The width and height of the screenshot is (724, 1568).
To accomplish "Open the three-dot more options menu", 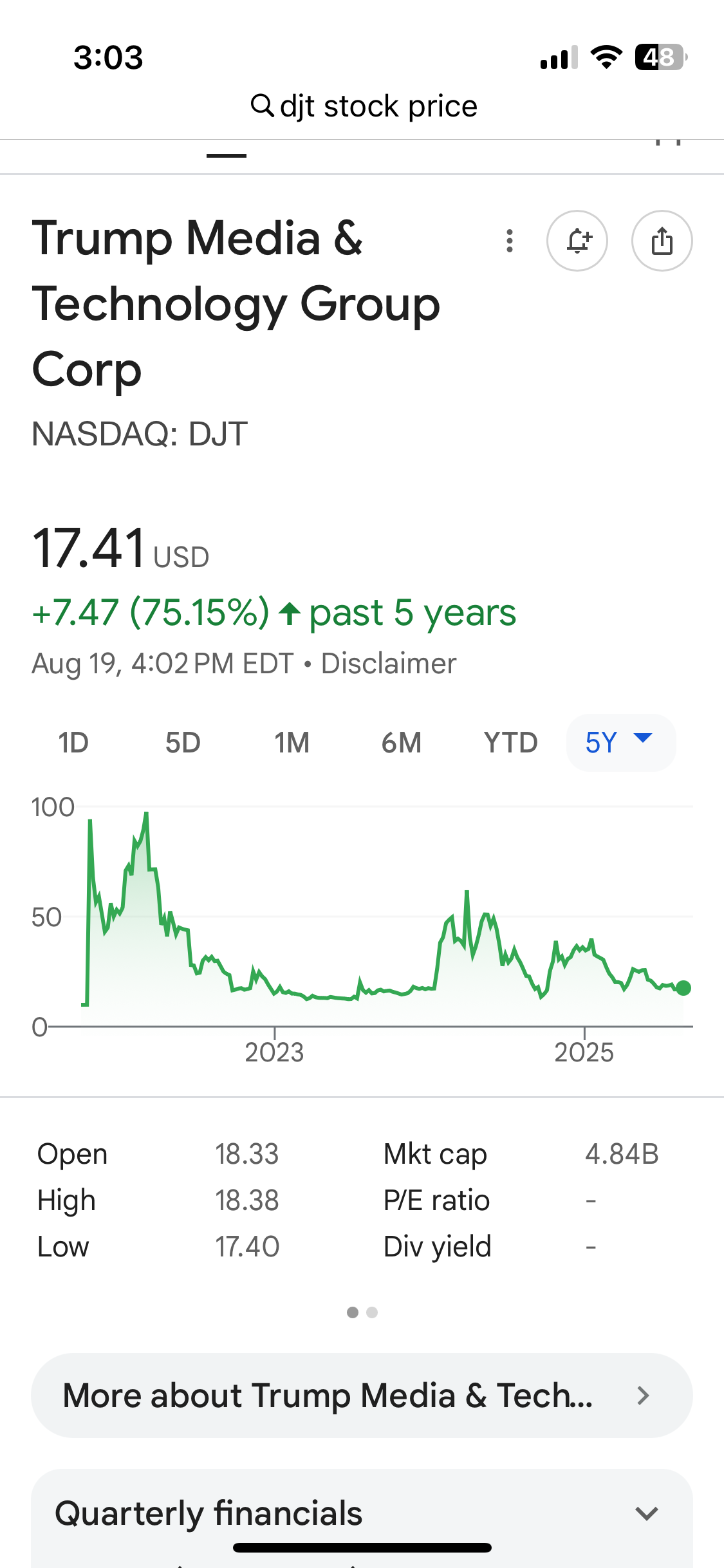I will (510, 241).
